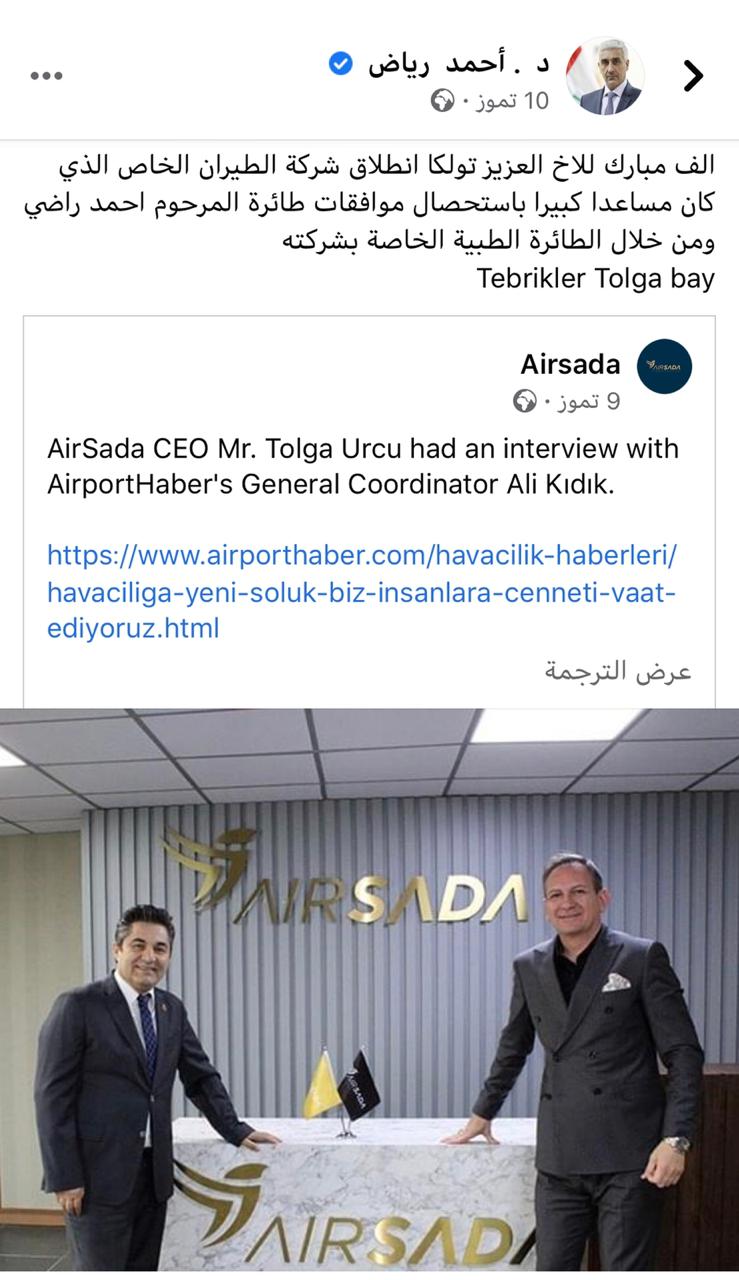Open the Airsada page avatar
739x1280 pixels.
pyautogui.click(x=664, y=366)
